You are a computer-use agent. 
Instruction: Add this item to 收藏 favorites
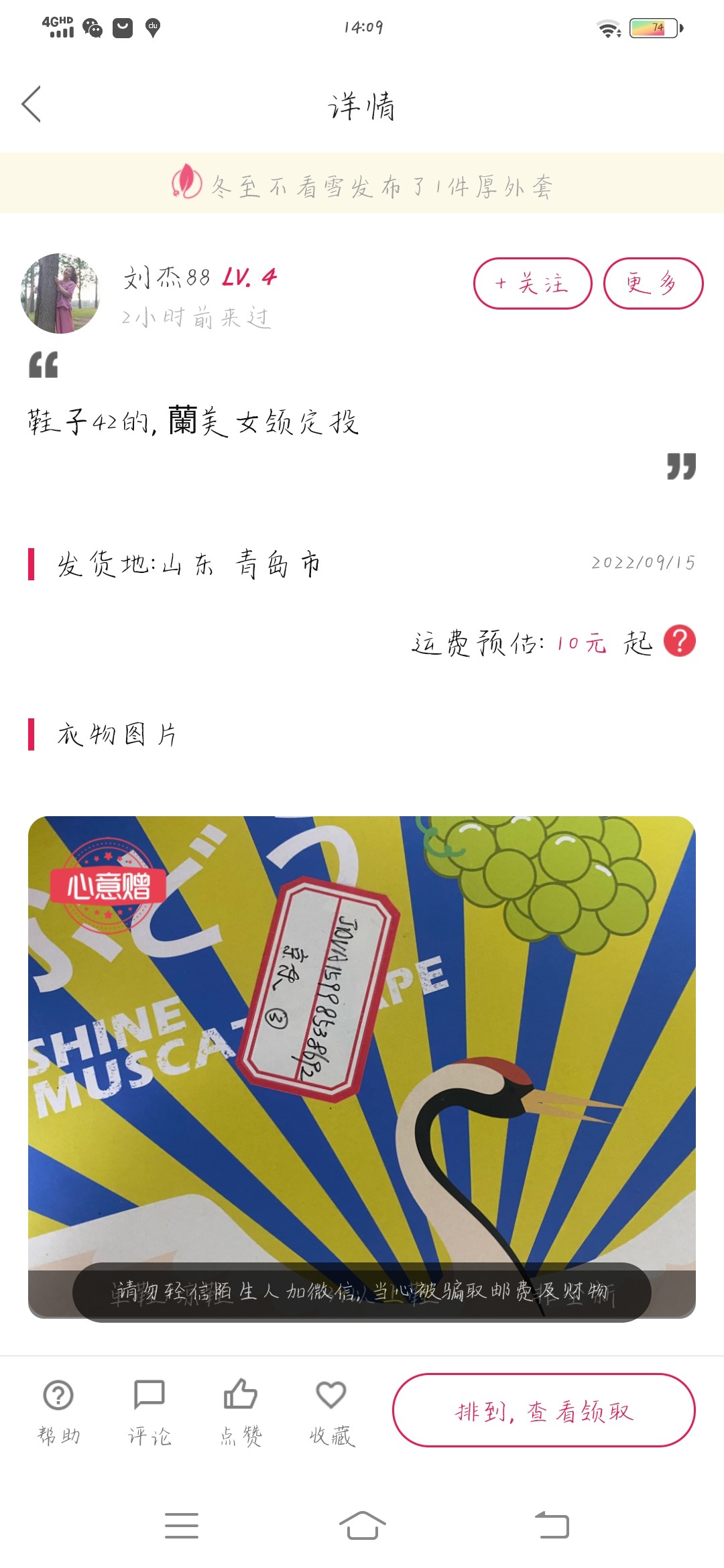tap(331, 1411)
